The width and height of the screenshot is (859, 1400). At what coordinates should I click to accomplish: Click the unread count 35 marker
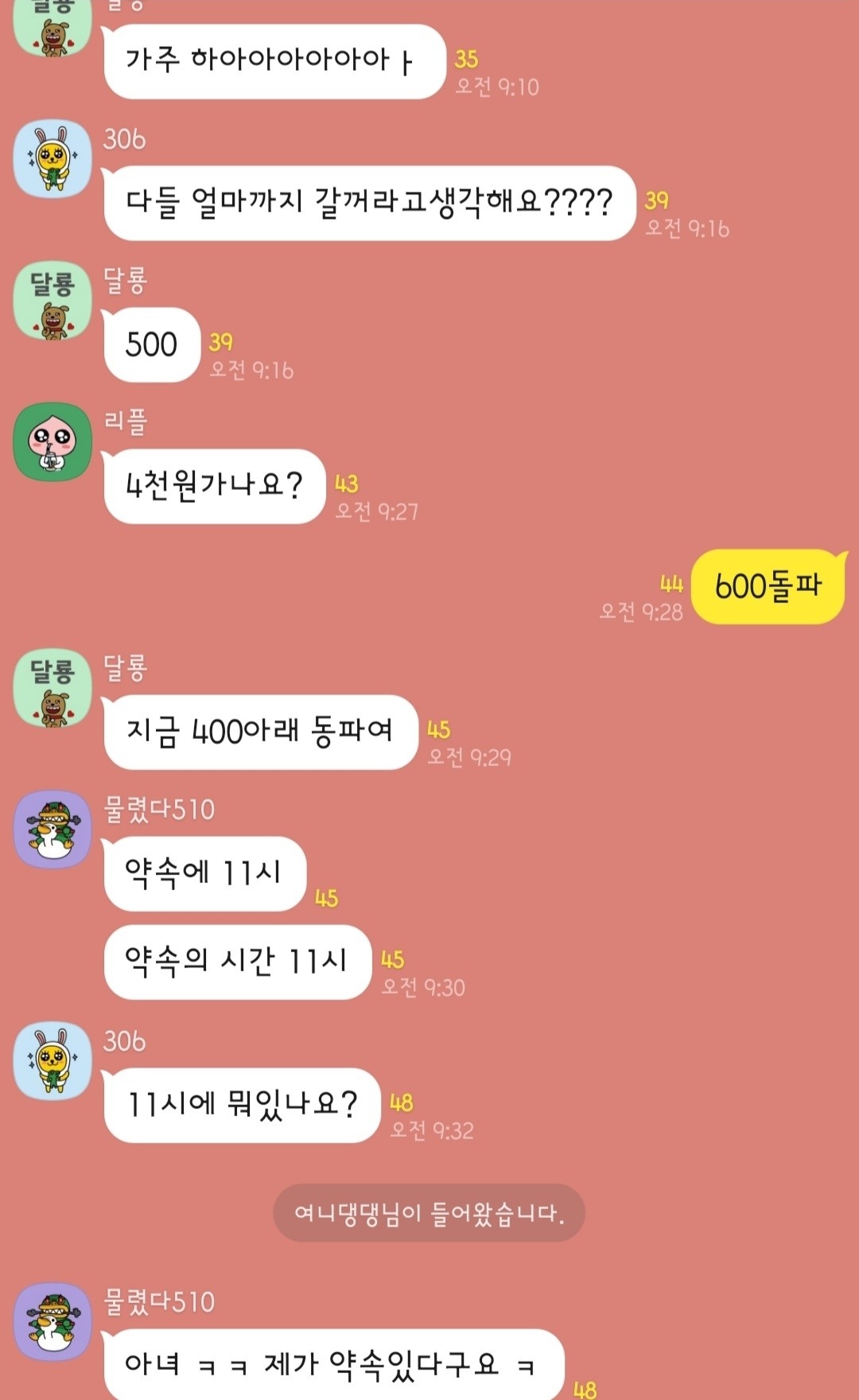469,56
